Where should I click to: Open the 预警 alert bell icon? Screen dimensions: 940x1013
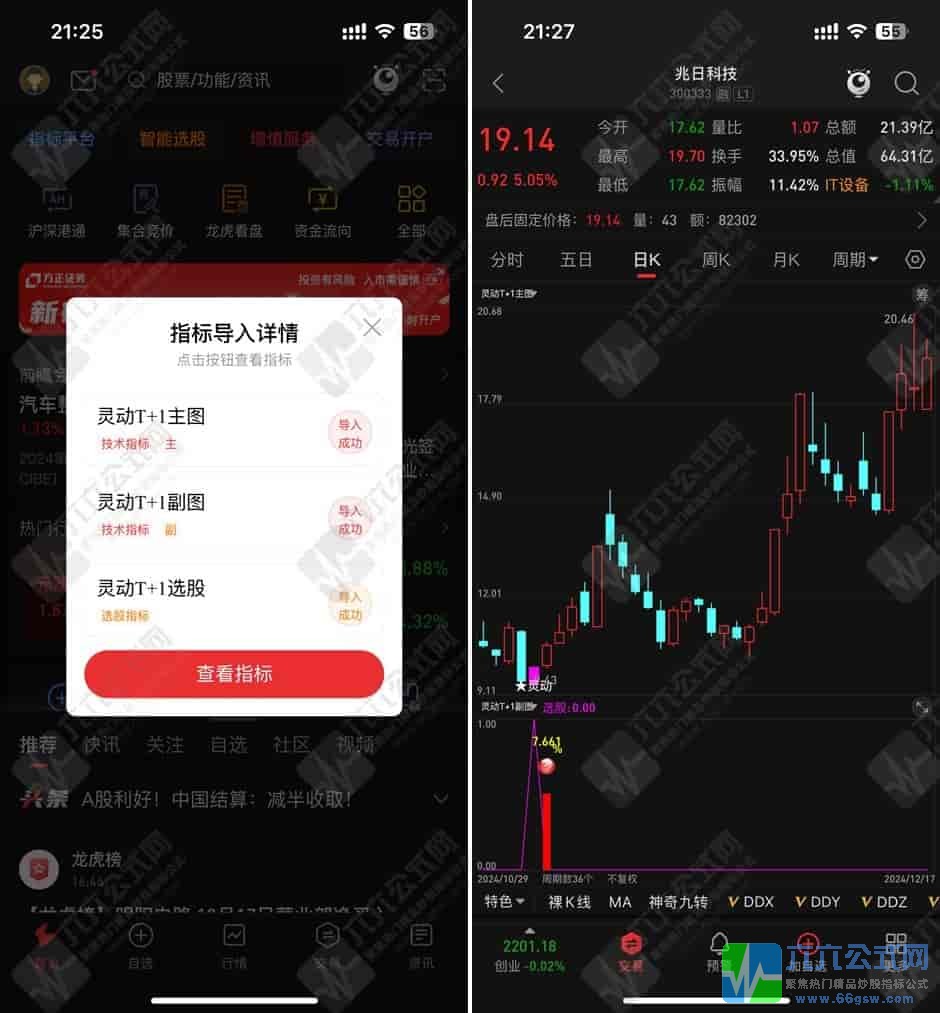tap(719, 944)
